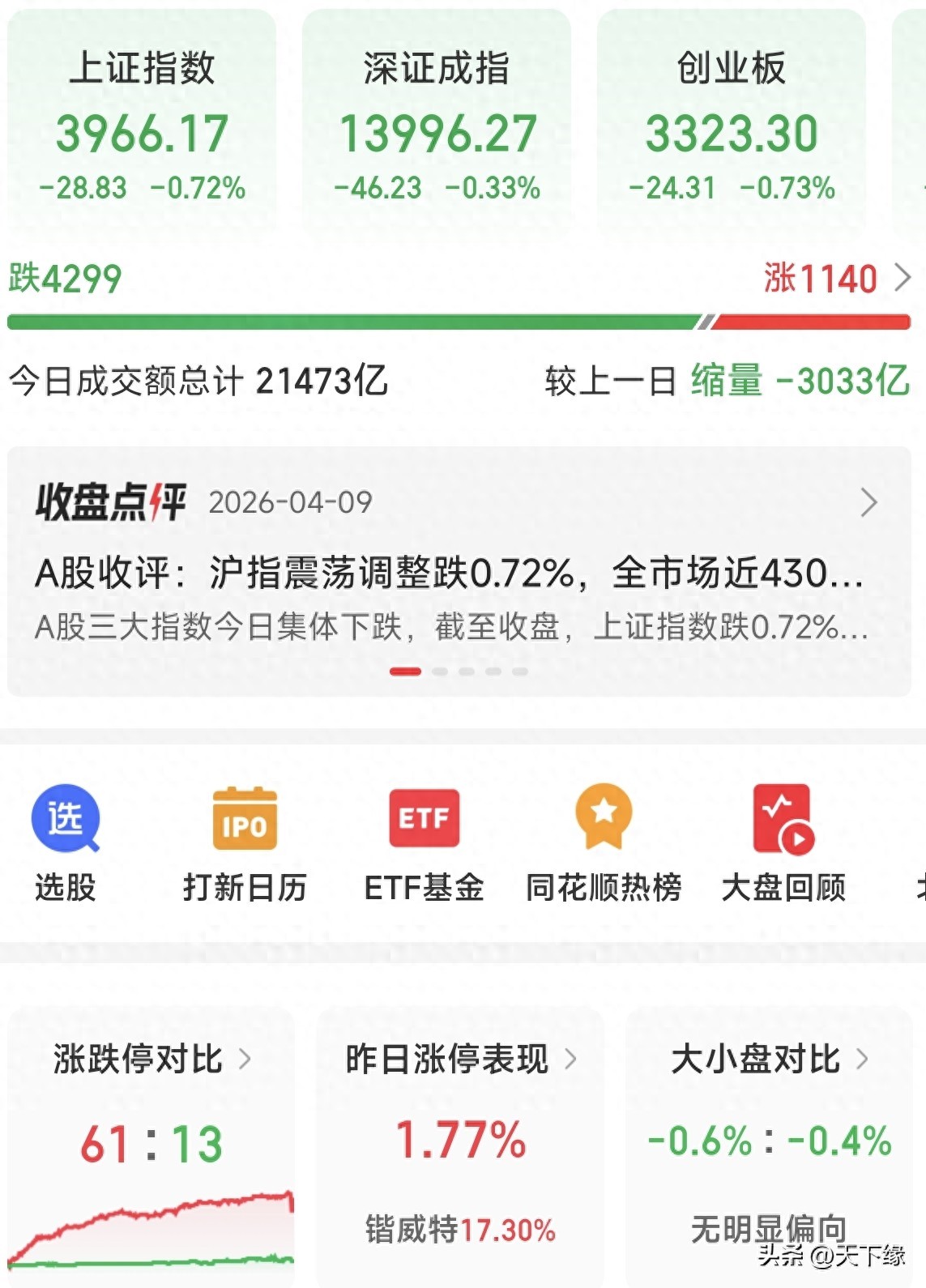Viewport: 926px width, 1288px height.
Task: Expand the 收盘点评 closing commentary
Action: [x=869, y=504]
